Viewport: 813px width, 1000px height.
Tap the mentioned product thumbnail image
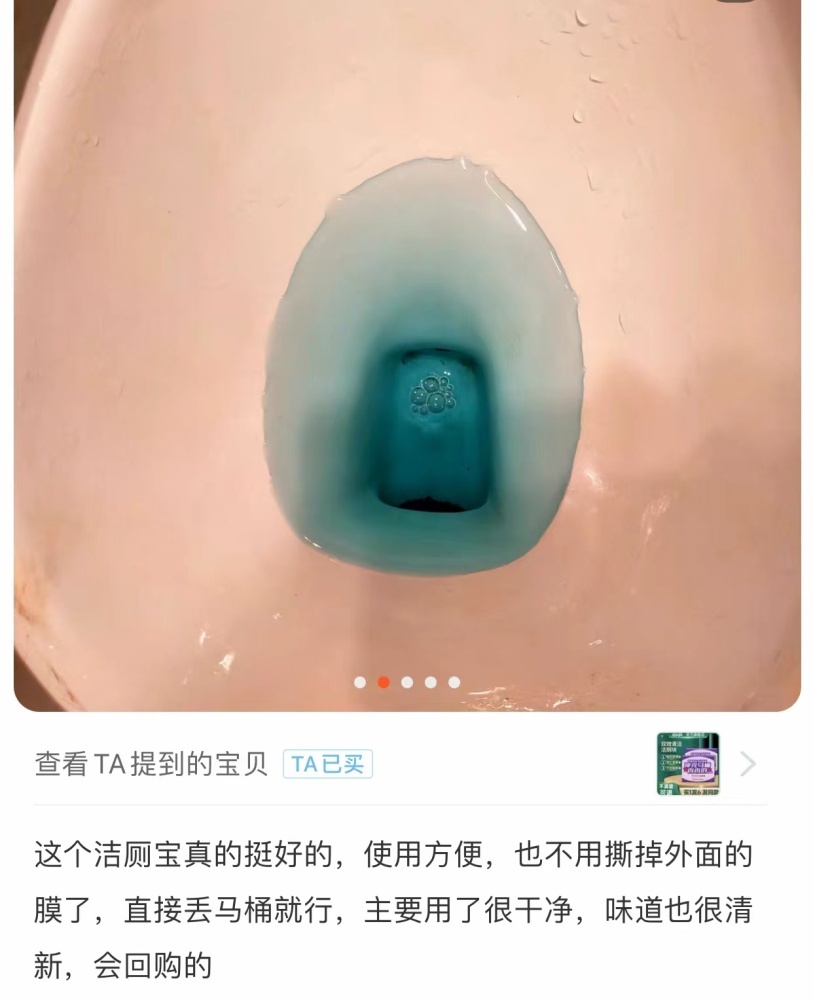click(687, 764)
